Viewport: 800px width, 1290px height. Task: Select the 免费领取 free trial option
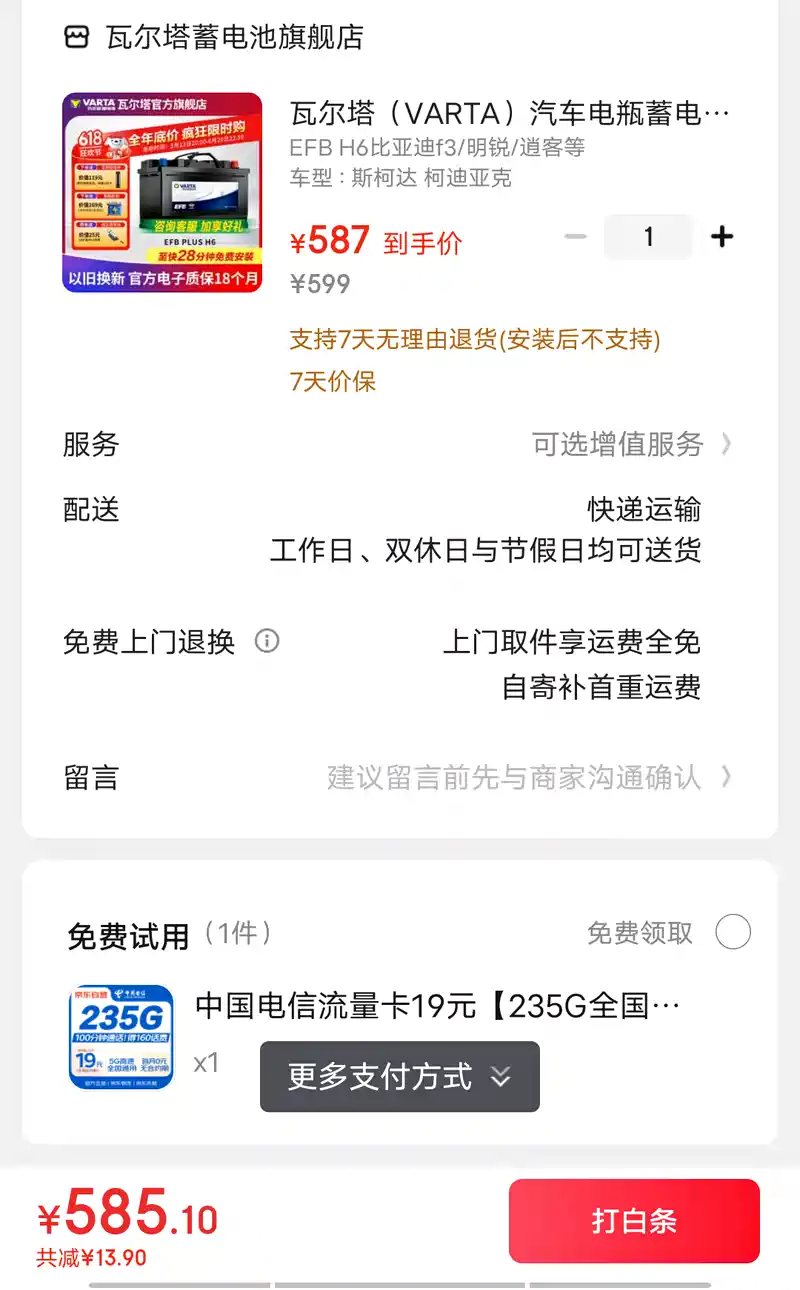733,932
